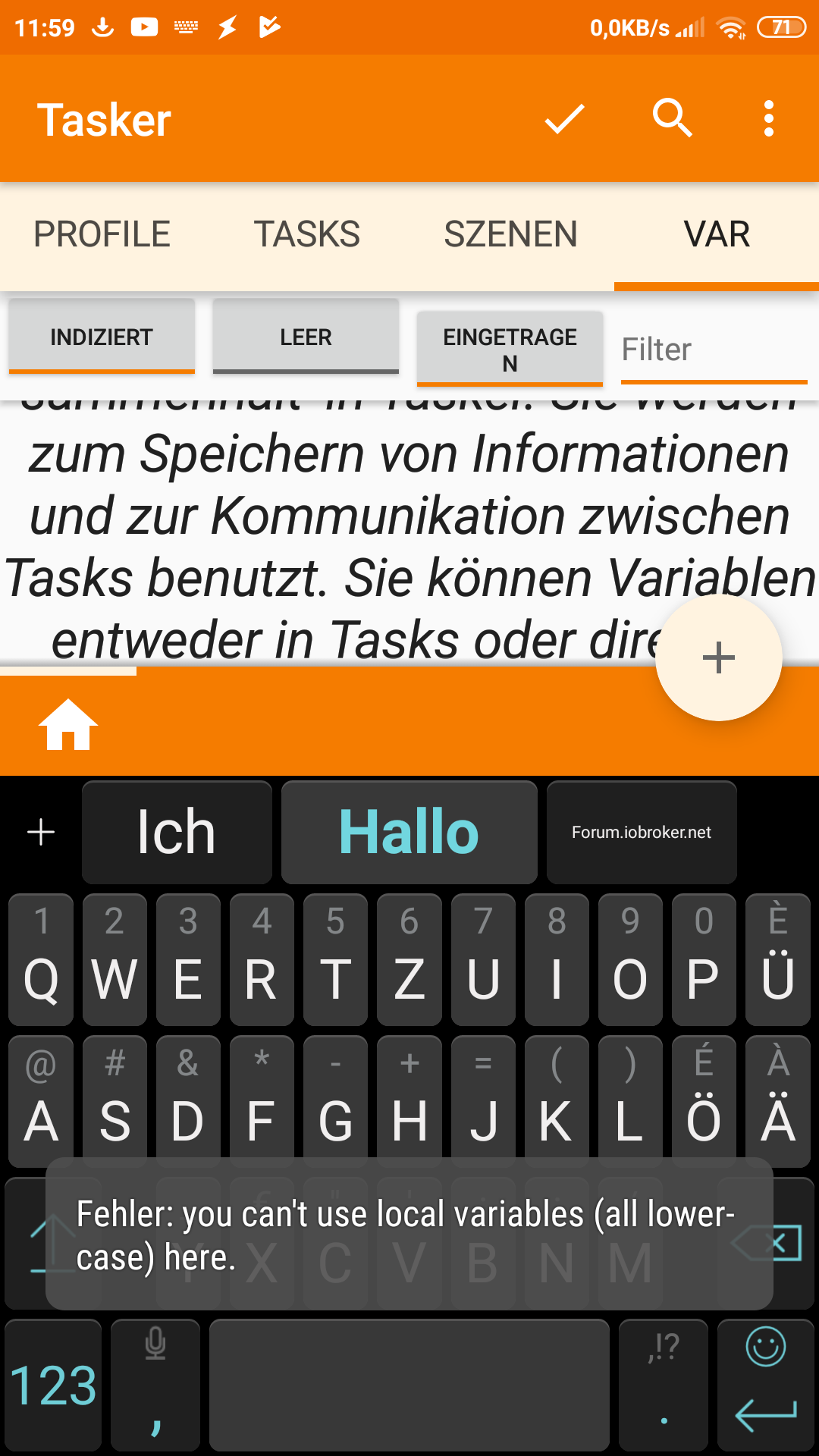Insert the suggestion "Forum.iobroker.net"
Screen dimensions: 819x1456
pyautogui.click(x=641, y=832)
